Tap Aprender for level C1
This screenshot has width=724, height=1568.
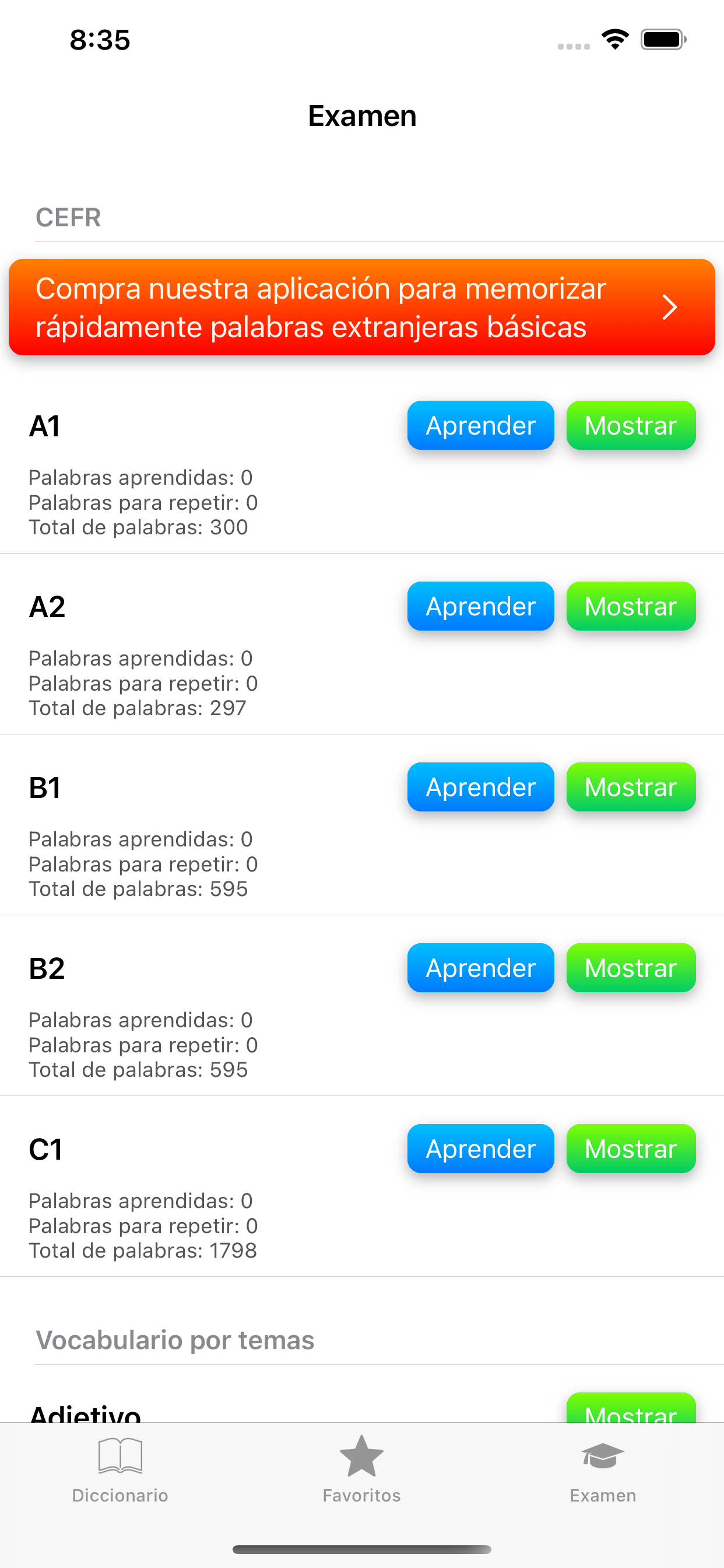pyautogui.click(x=481, y=1149)
